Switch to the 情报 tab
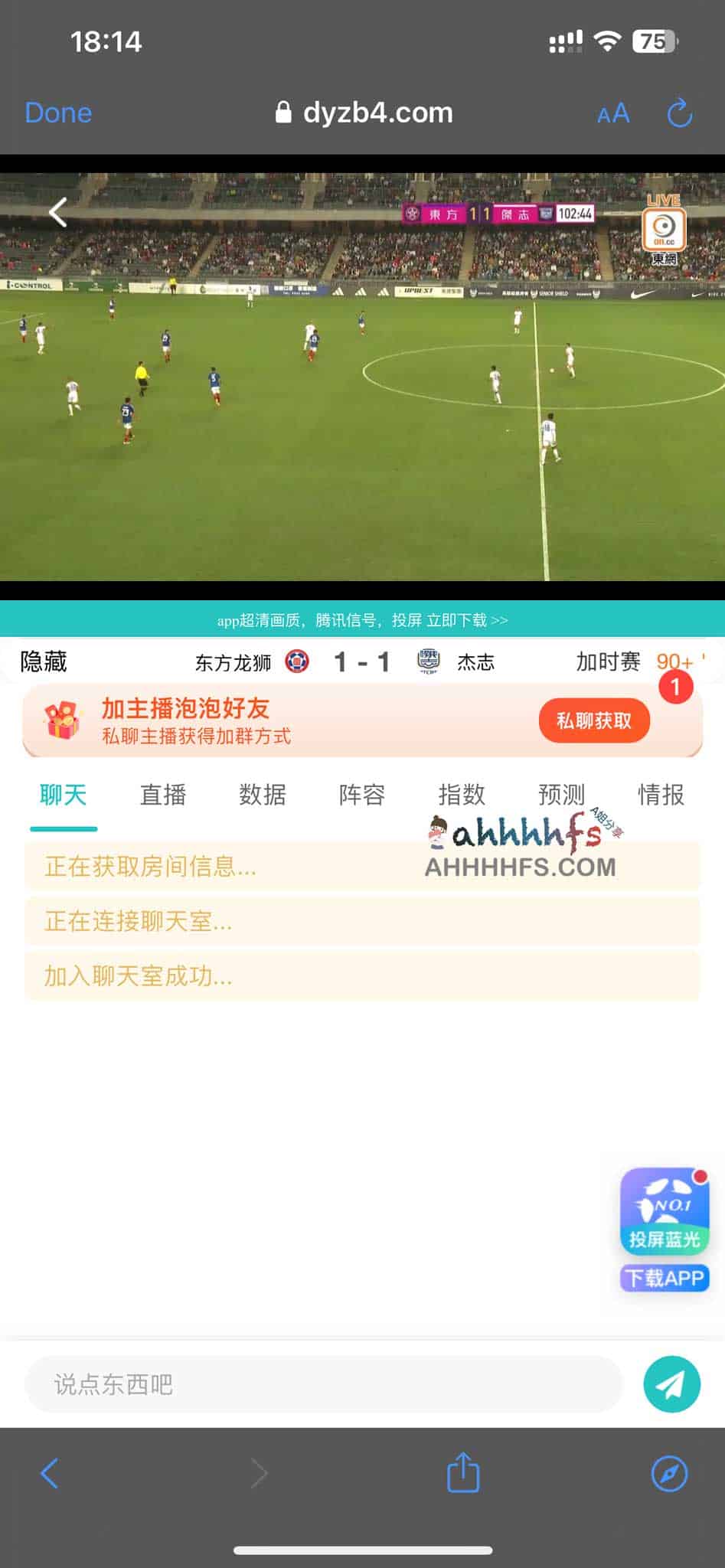725x1568 pixels. [x=661, y=795]
